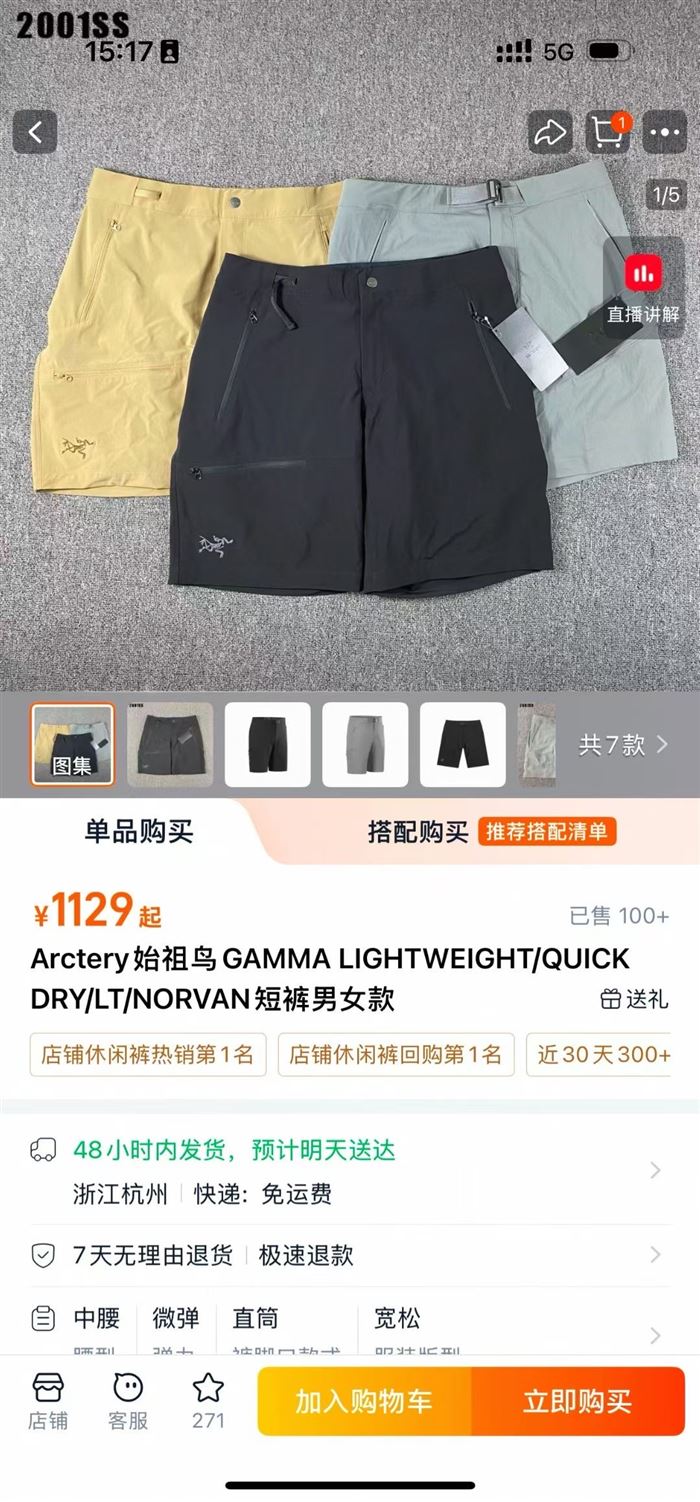
Task: Select the 图集 gallery thumbnail
Action: [x=72, y=744]
